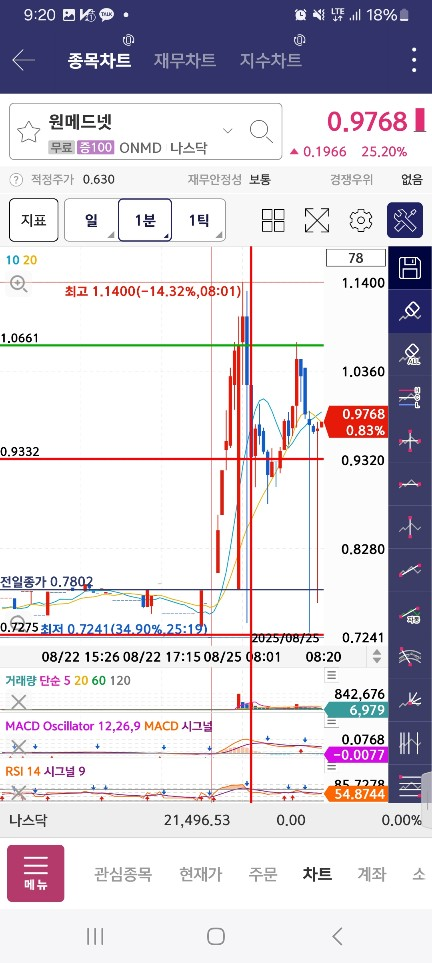Open chart settings gear
This screenshot has width=432, height=963.
point(361,220)
